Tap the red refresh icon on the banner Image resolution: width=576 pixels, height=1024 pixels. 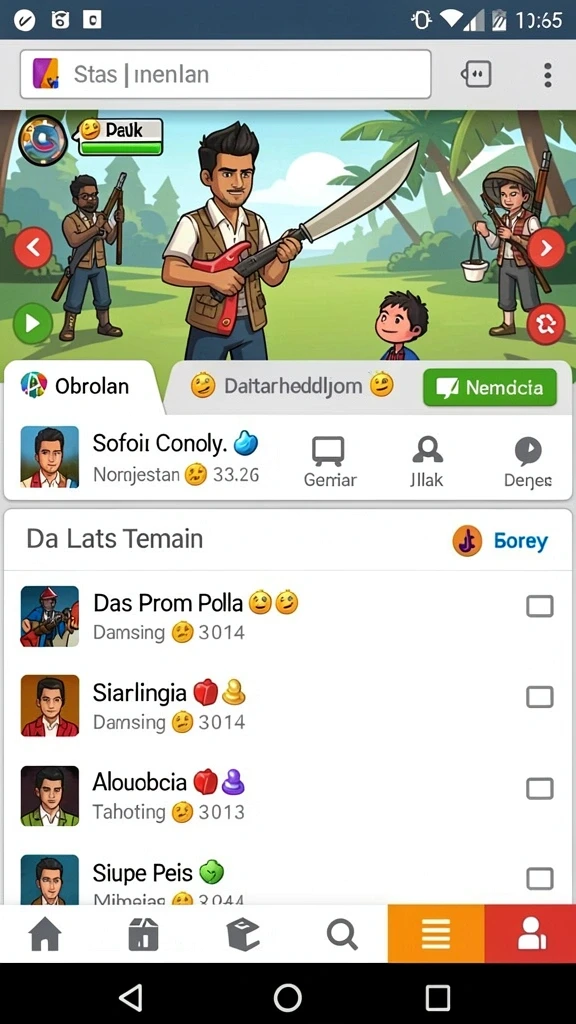[x=546, y=323]
